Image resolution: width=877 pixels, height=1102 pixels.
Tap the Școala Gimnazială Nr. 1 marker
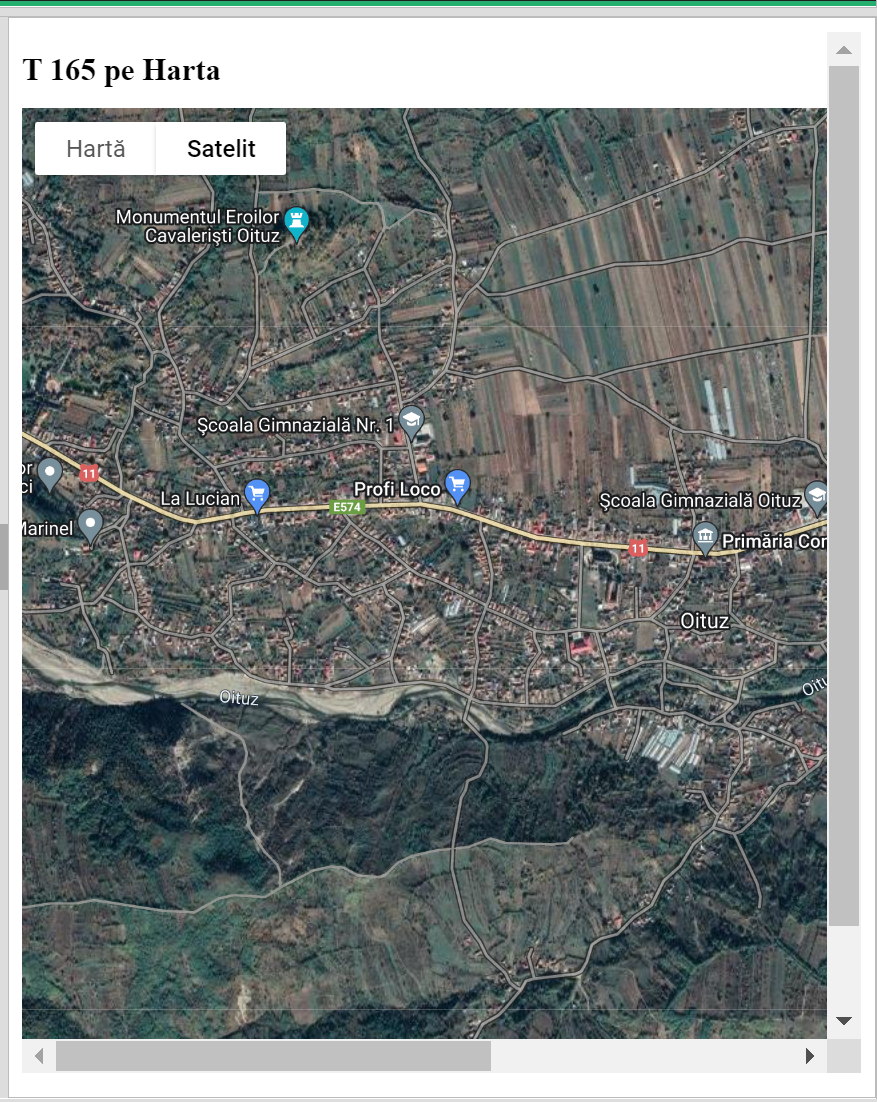[x=410, y=420]
